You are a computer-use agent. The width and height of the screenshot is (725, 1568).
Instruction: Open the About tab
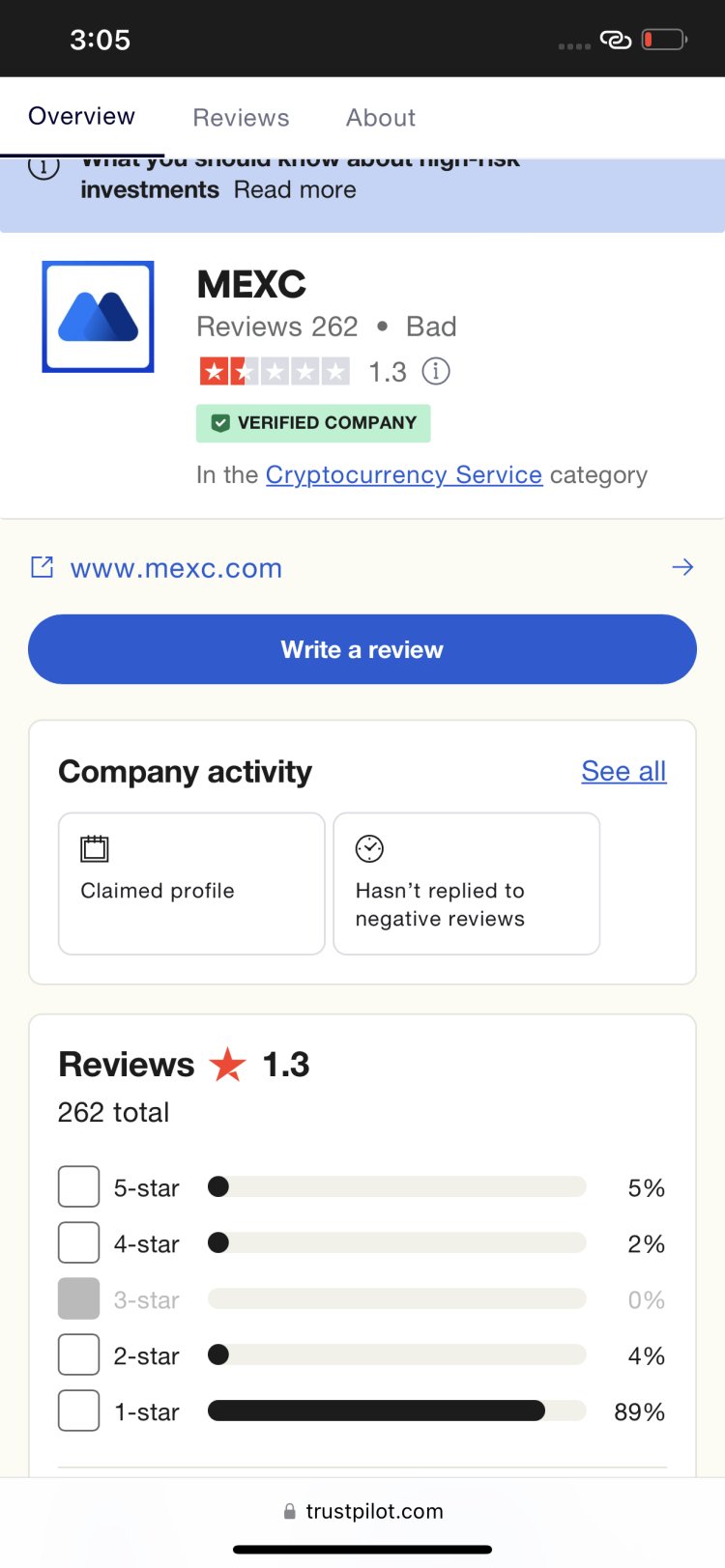[380, 117]
